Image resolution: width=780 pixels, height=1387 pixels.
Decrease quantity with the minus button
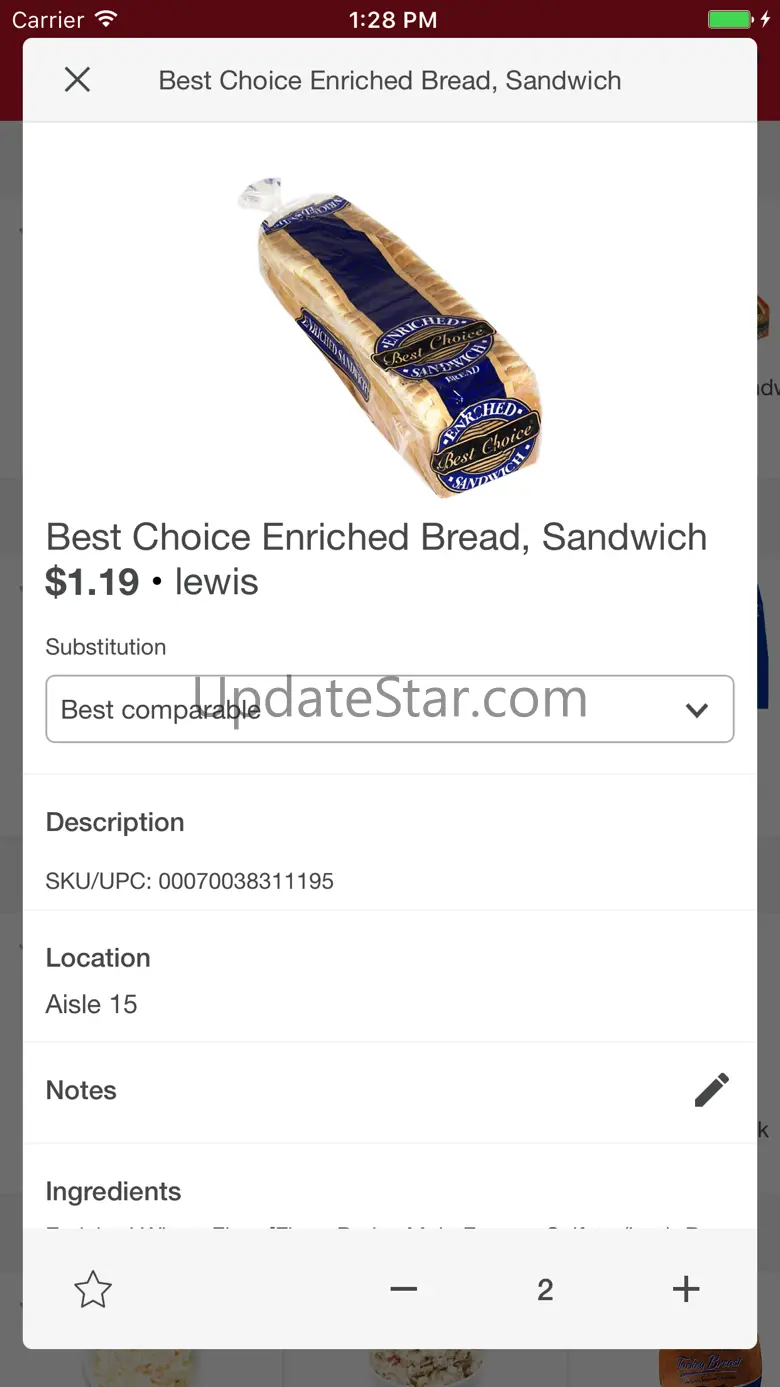(x=404, y=1289)
